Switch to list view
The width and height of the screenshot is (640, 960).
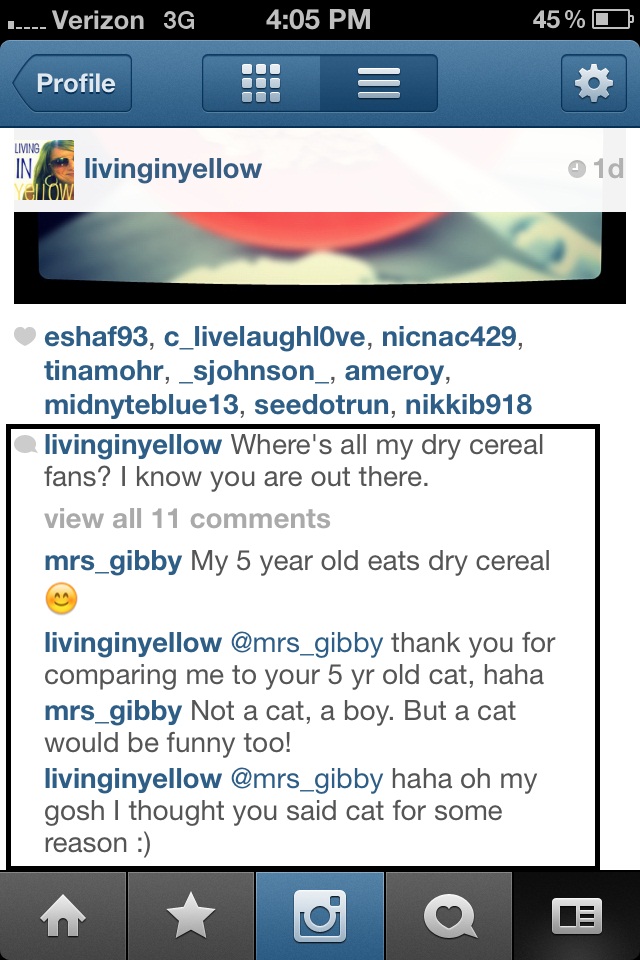click(x=378, y=84)
